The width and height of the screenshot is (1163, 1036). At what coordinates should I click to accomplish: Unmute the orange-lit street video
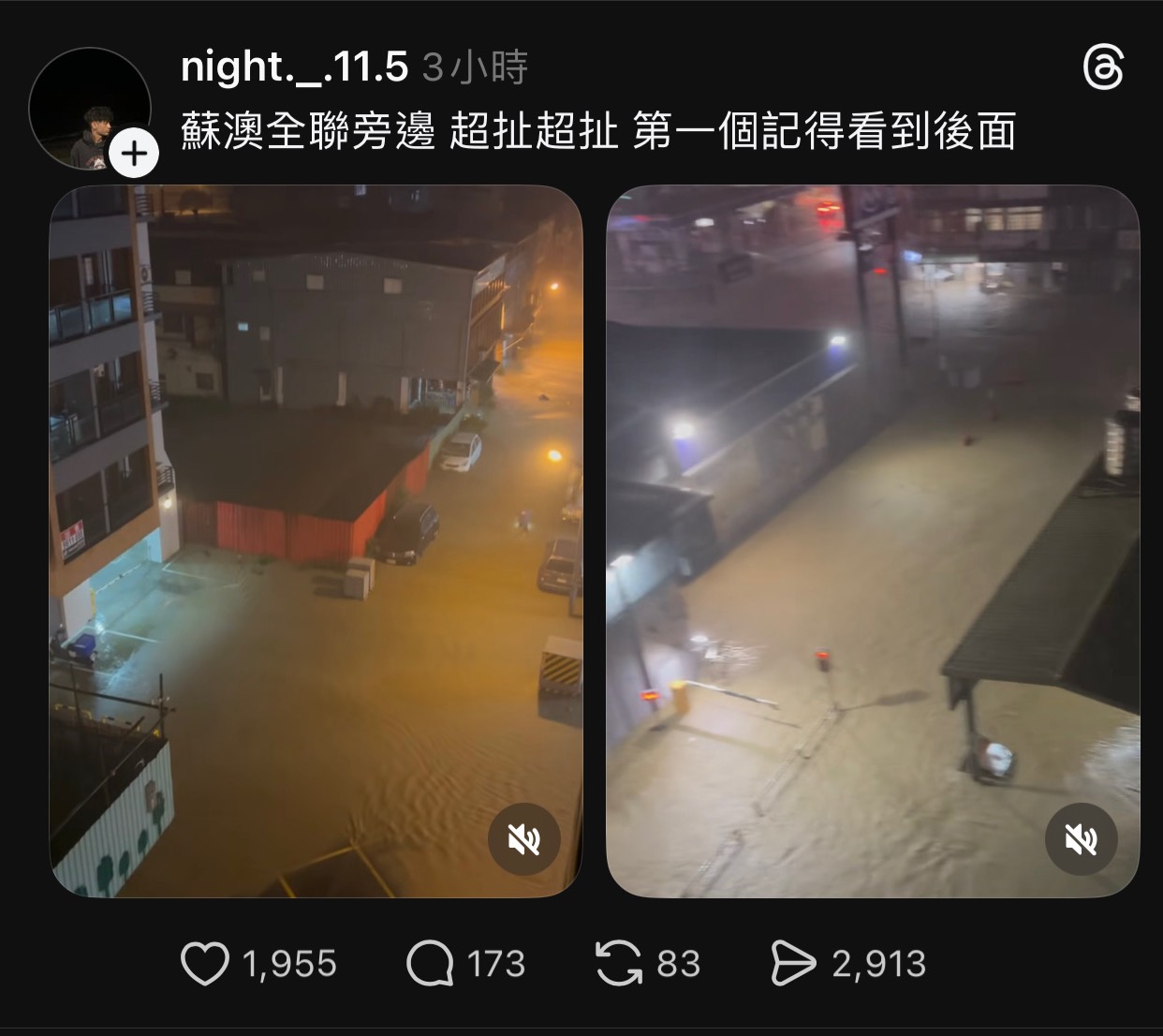coord(523,839)
